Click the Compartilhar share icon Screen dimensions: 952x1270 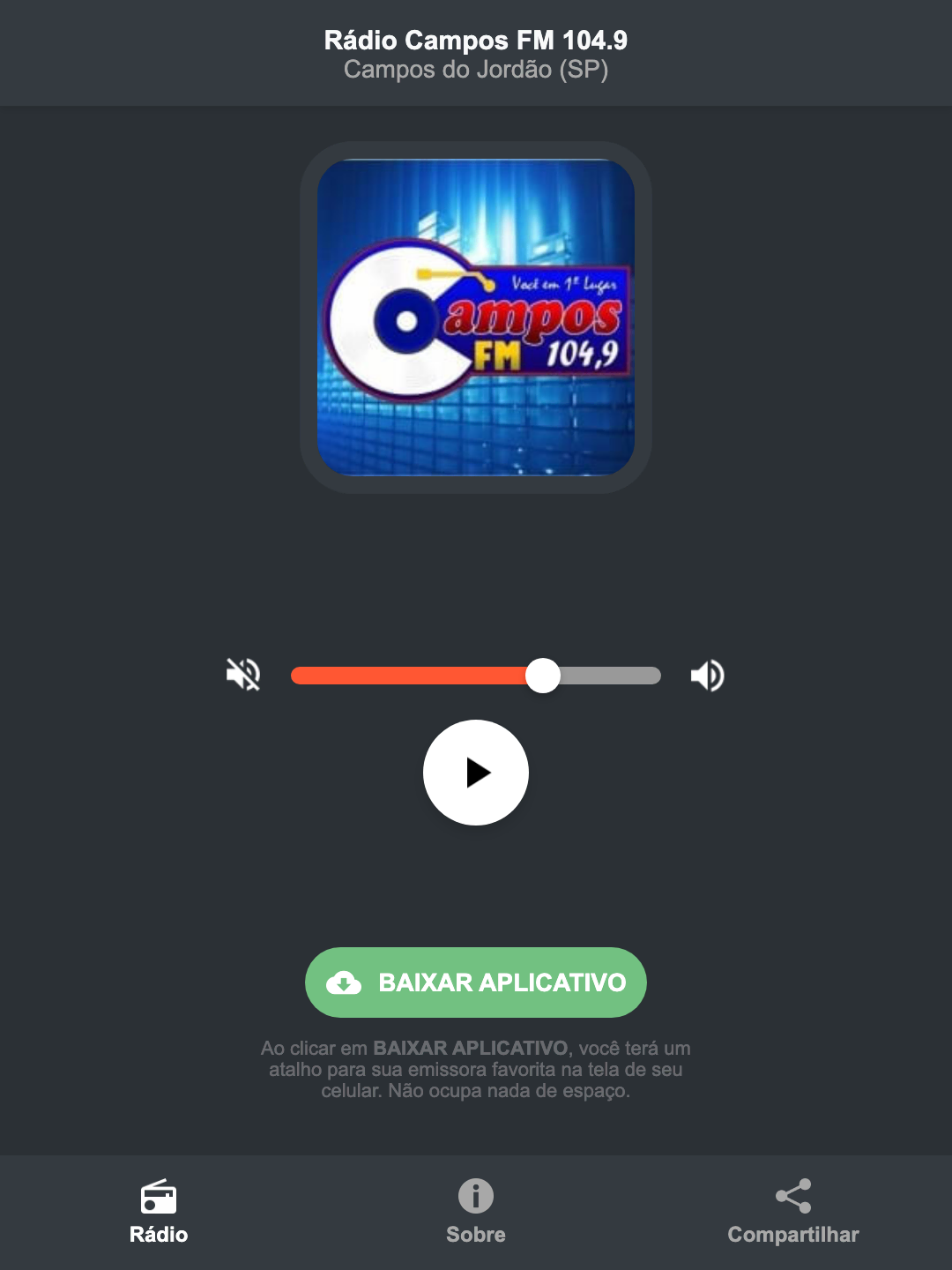click(792, 1197)
